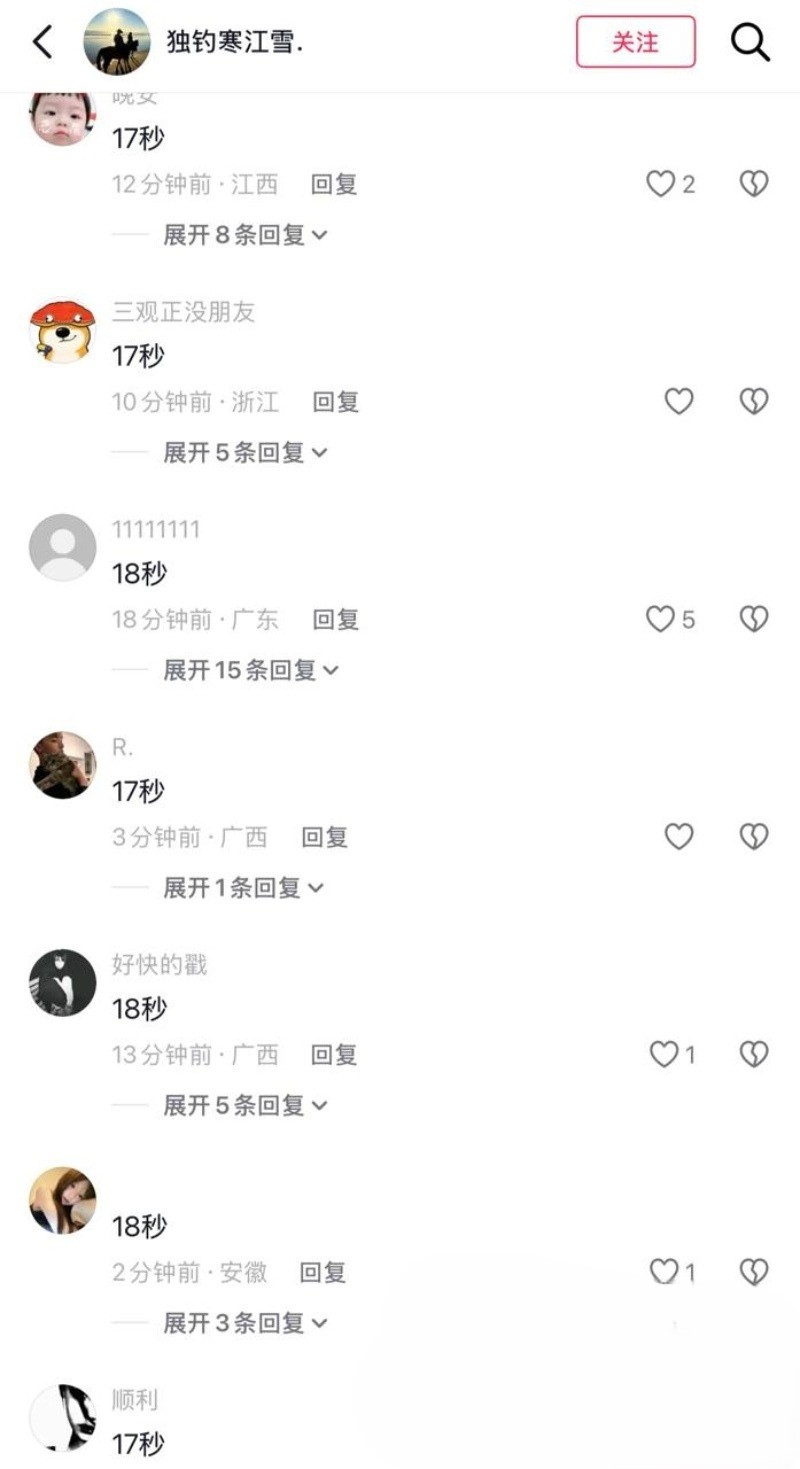Screen dimensions: 800x1469
Task: Open 三观正没朋友's avatar
Action: [x=63, y=330]
